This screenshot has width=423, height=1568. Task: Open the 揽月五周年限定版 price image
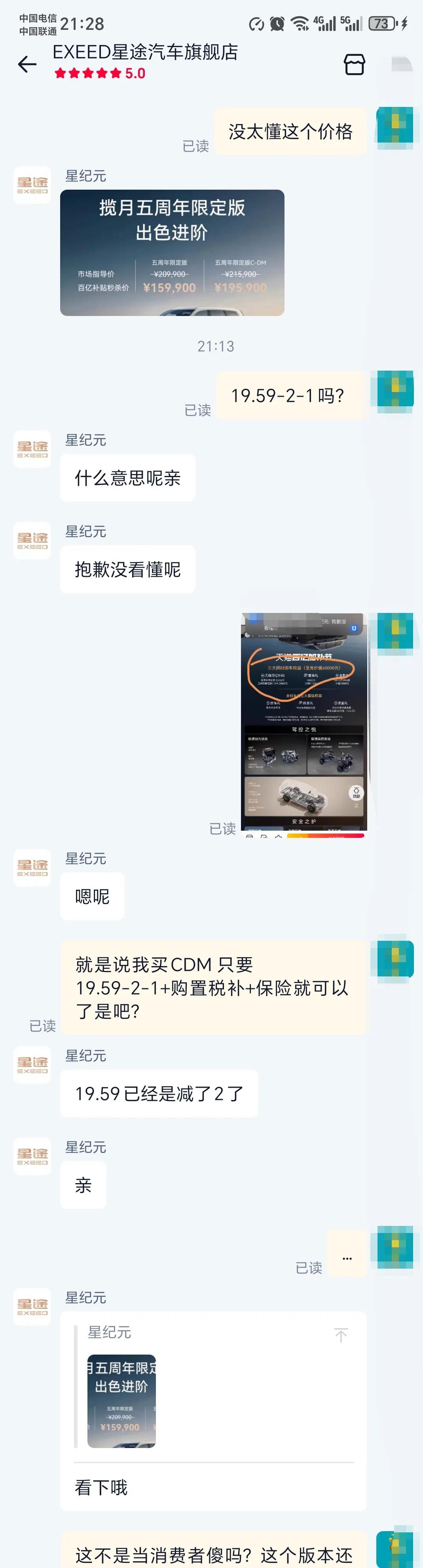click(172, 253)
